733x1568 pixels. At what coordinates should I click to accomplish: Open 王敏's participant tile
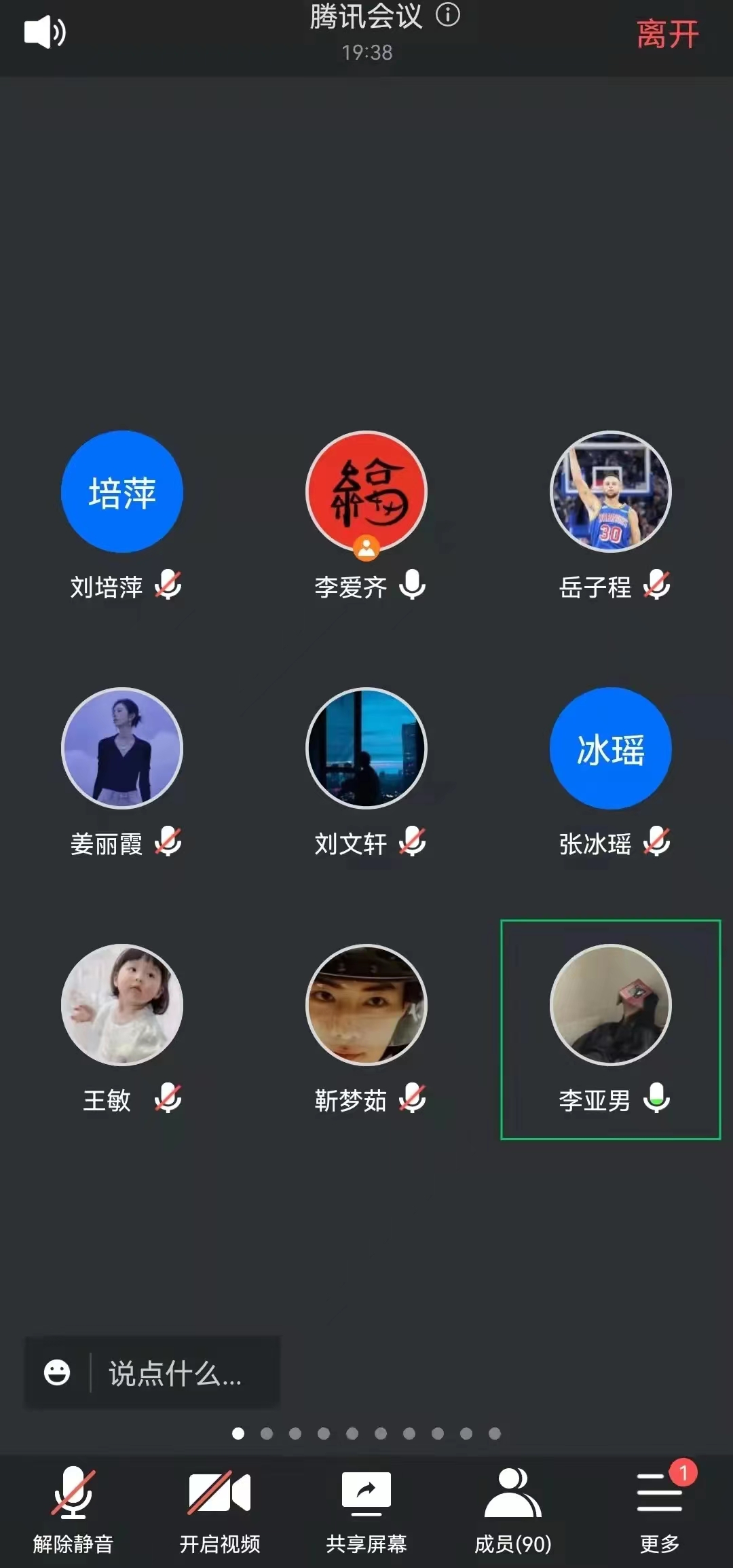(122, 1005)
